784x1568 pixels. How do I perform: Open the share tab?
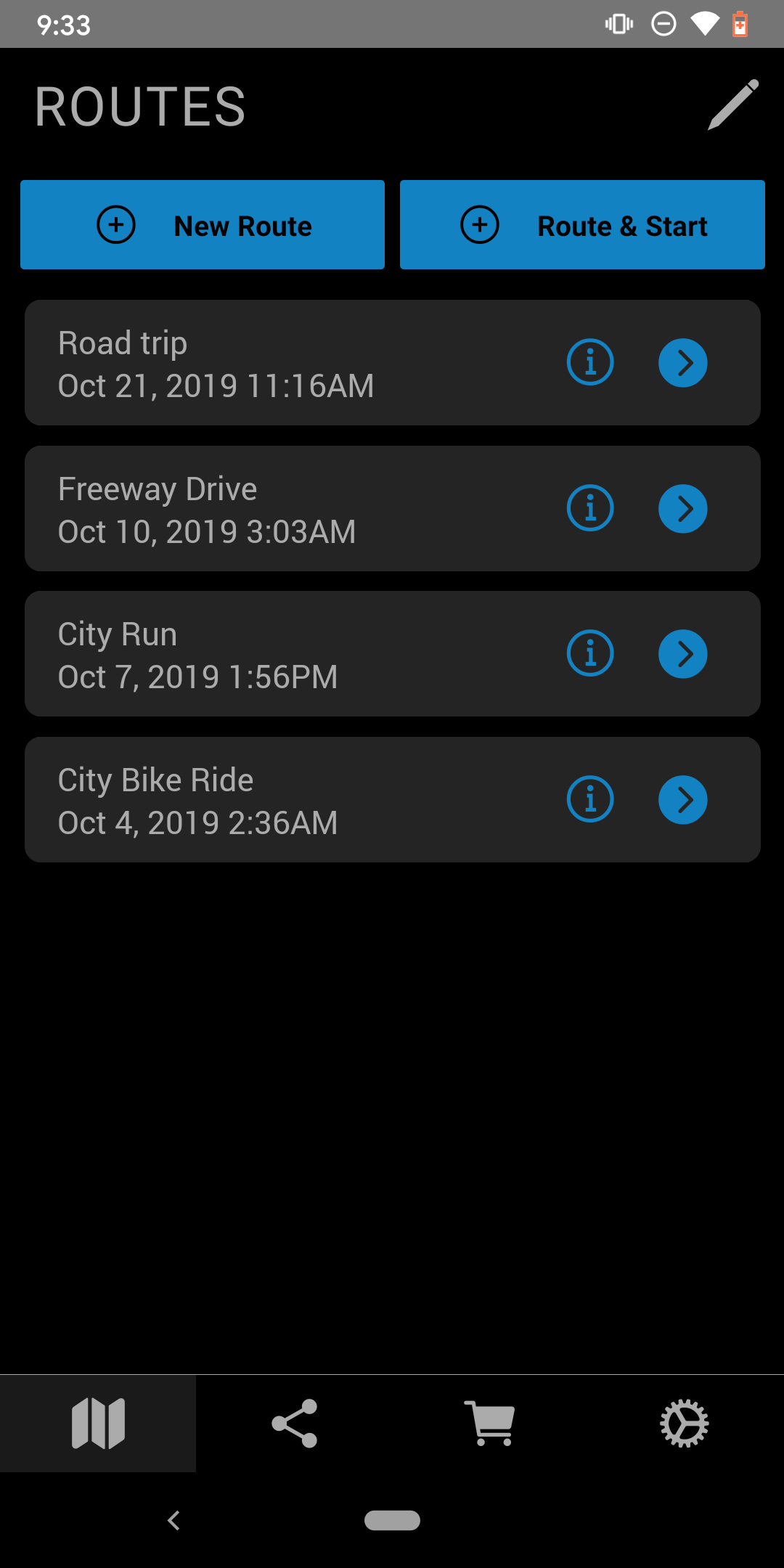click(x=294, y=1424)
